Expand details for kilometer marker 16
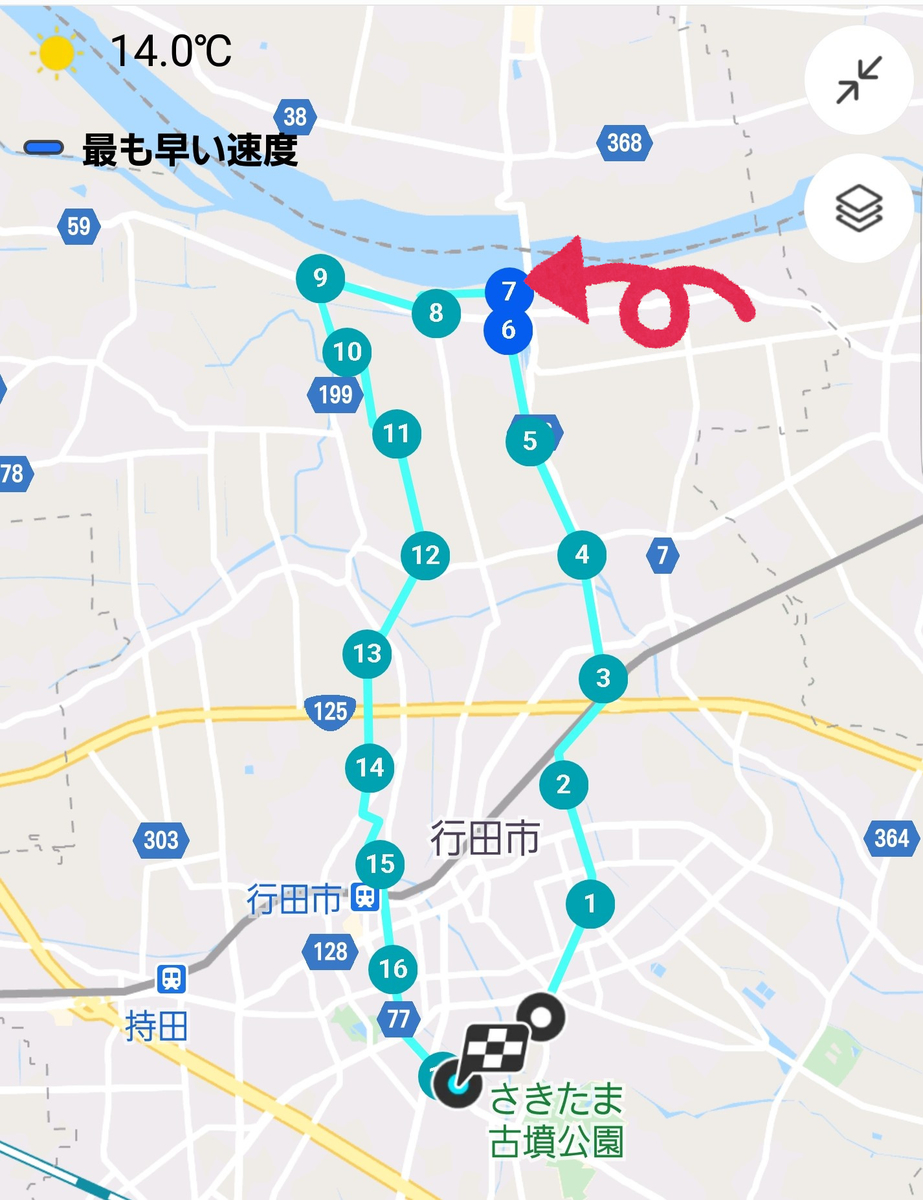This screenshot has width=923, height=1200. 392,968
